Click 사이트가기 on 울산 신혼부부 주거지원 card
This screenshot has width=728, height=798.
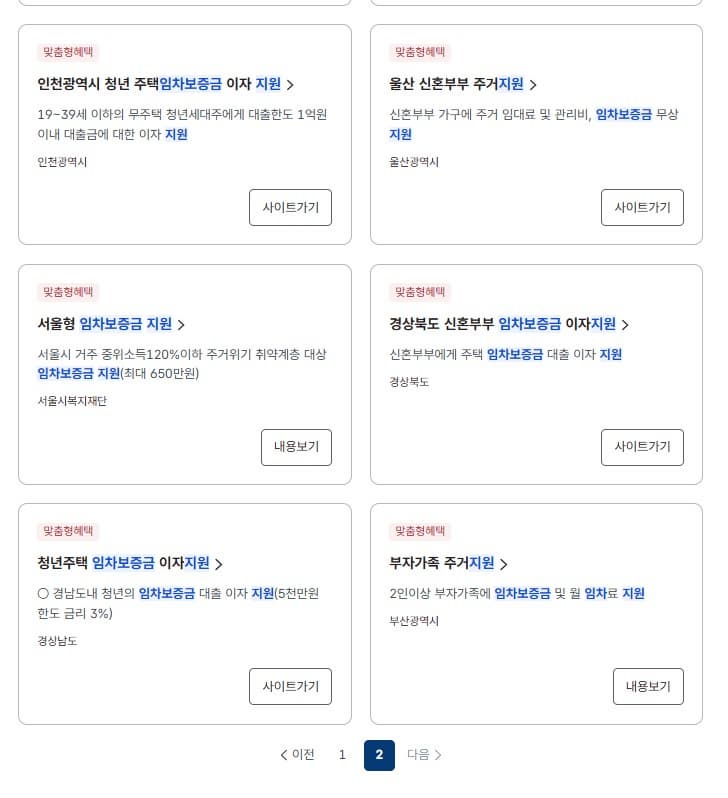(642, 207)
